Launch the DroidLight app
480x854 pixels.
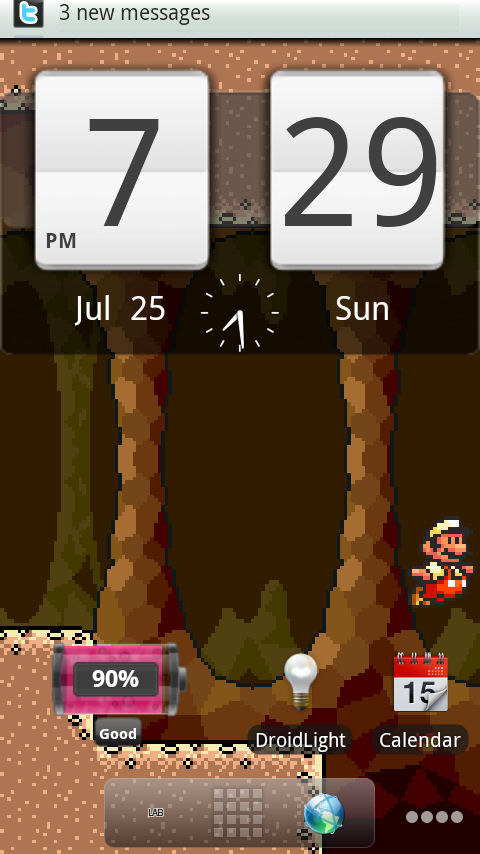click(300, 702)
